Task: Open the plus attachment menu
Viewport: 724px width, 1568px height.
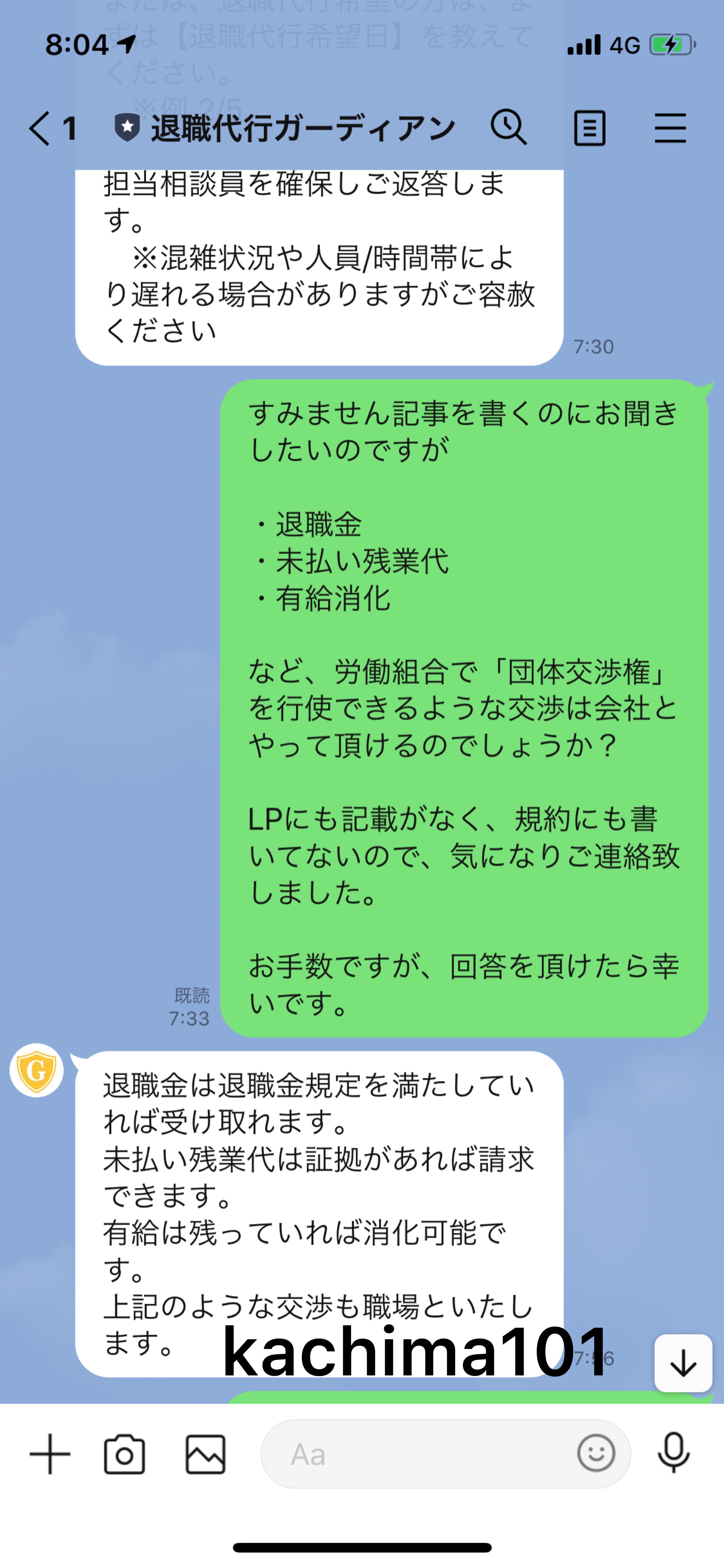Action: point(50,1454)
